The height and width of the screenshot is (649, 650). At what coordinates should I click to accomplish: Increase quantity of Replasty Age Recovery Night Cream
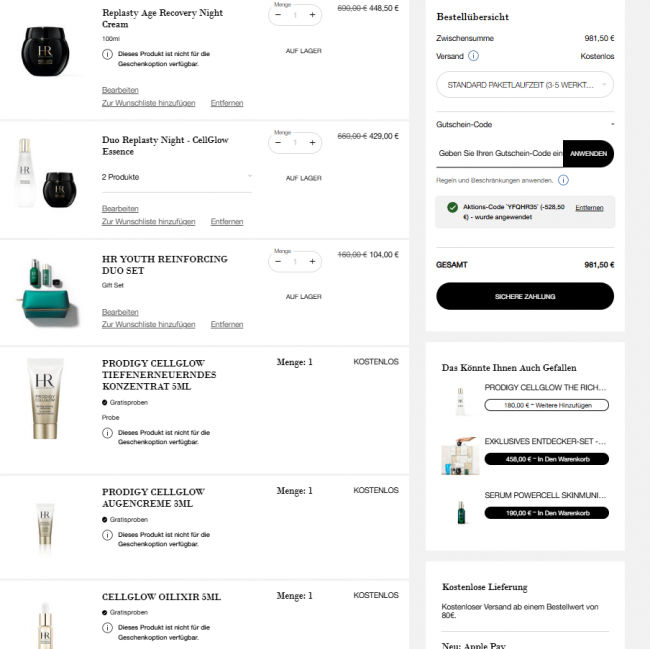(312, 15)
